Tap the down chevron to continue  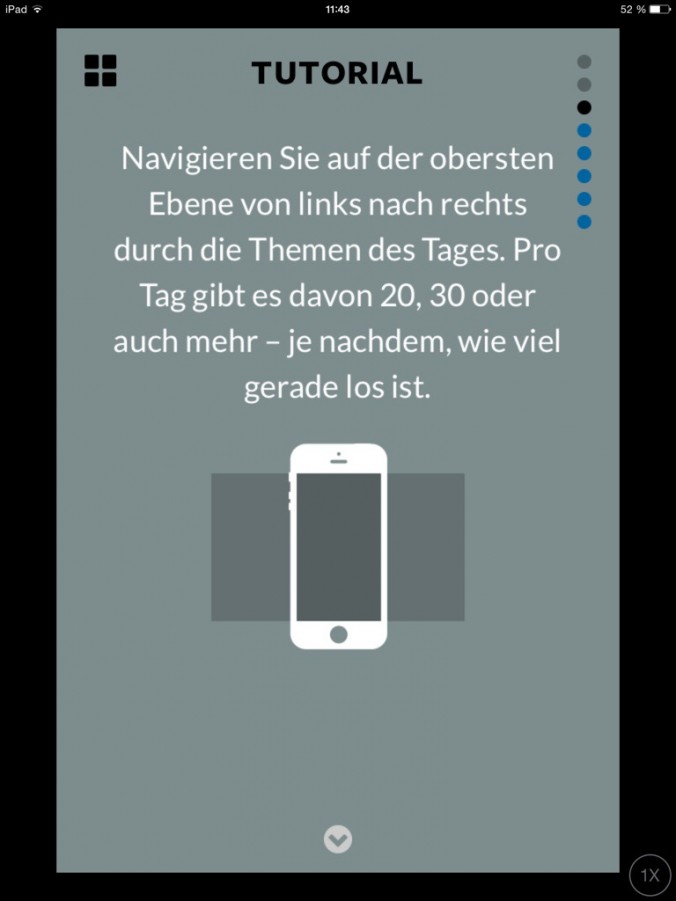[x=338, y=839]
